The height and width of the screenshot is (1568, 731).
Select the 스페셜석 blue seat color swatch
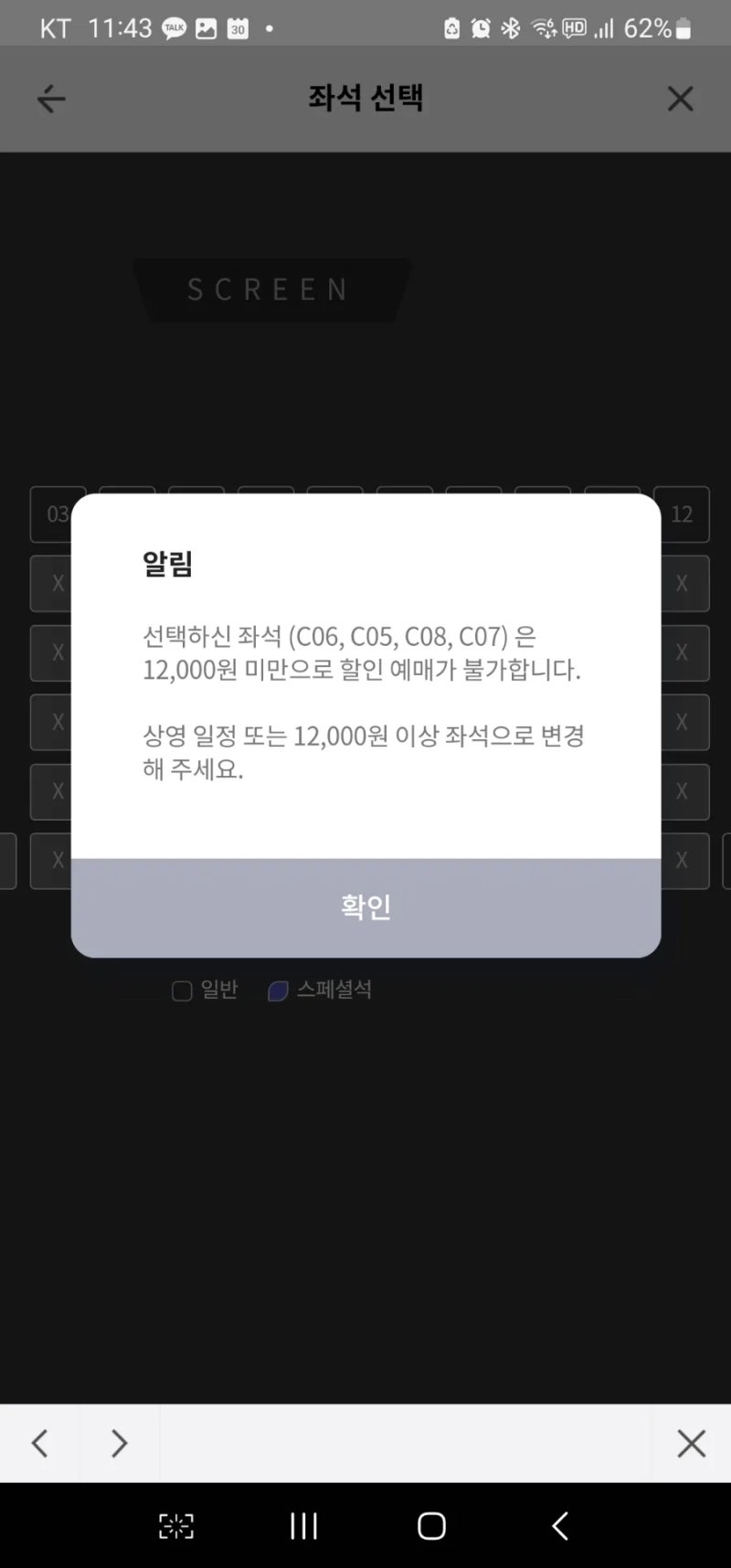[277, 990]
